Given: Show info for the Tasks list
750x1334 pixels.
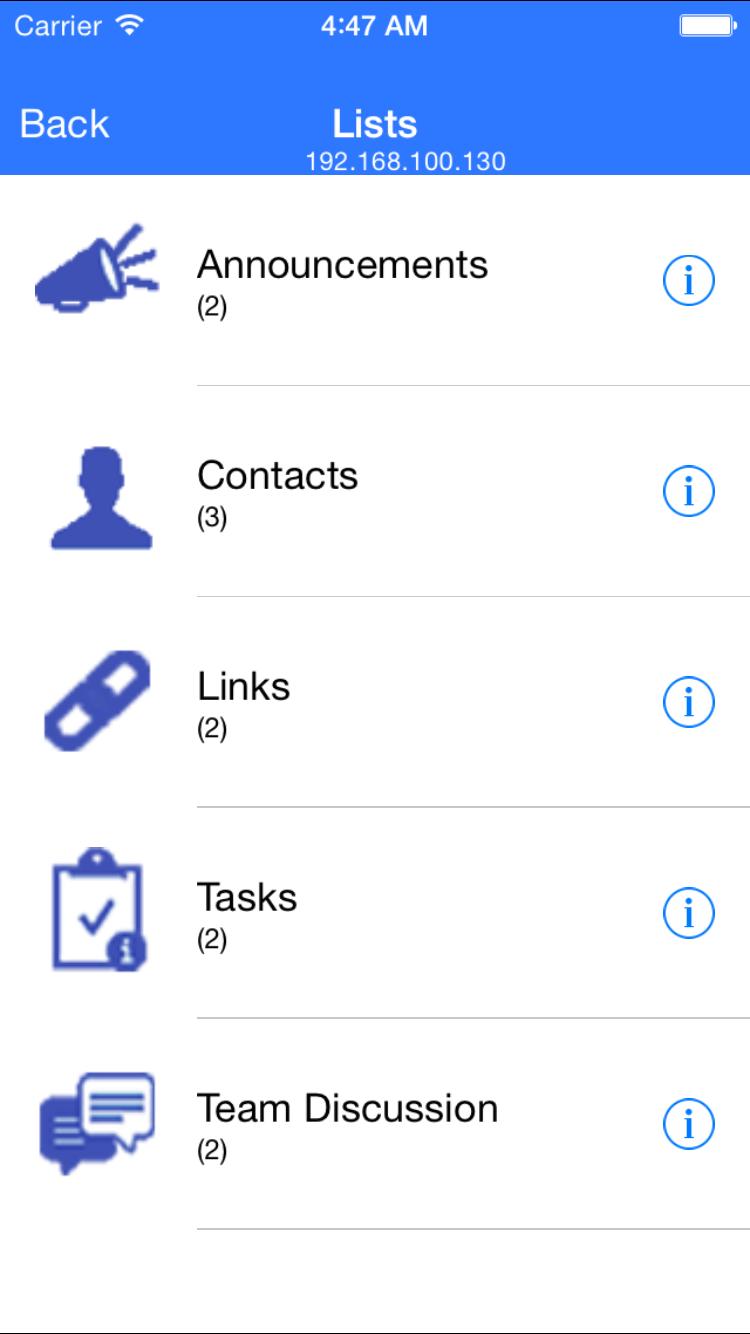Looking at the screenshot, I should (x=689, y=914).
